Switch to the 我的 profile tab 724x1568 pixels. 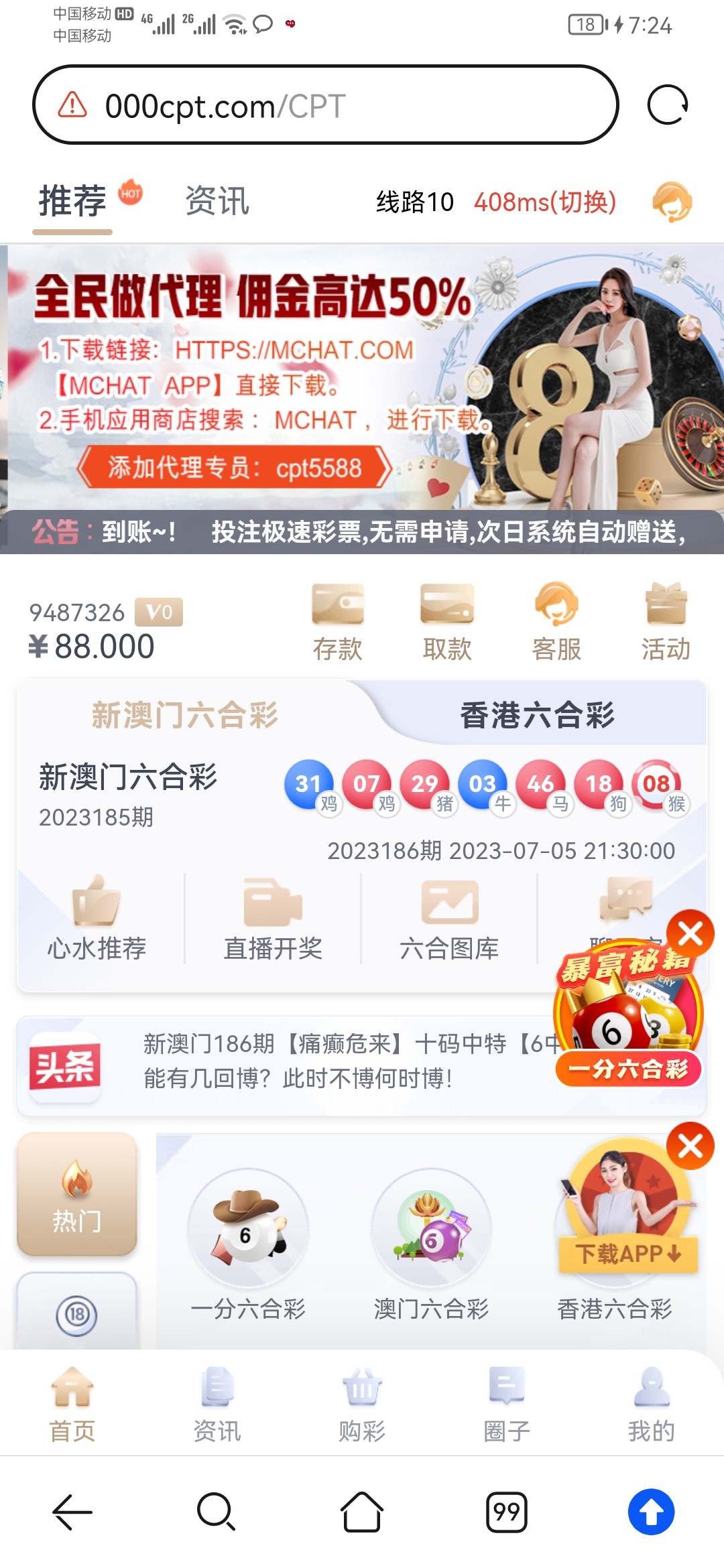pos(651,1404)
